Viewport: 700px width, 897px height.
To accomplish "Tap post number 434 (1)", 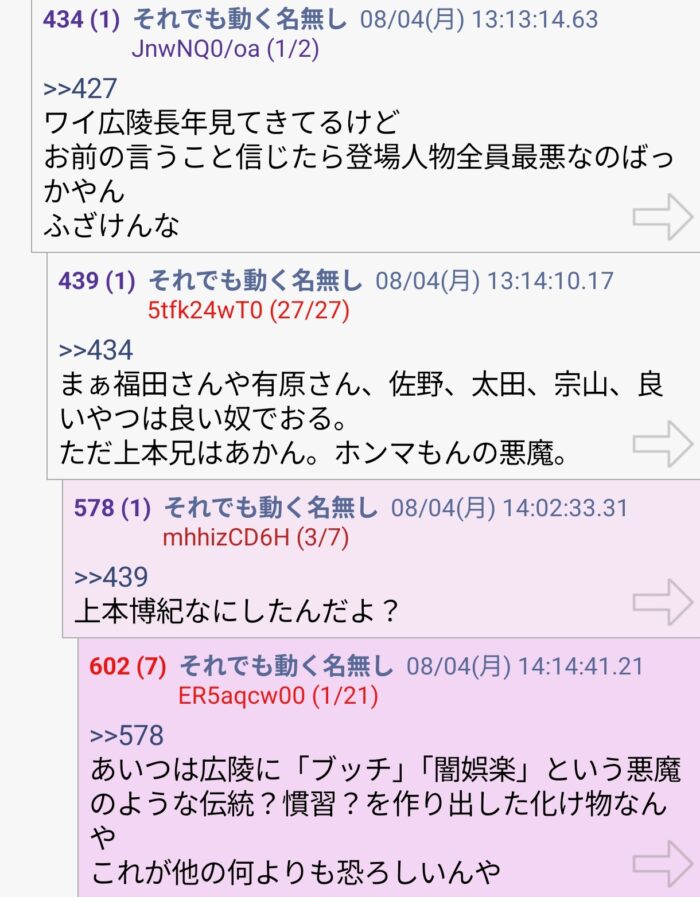I will (81, 19).
